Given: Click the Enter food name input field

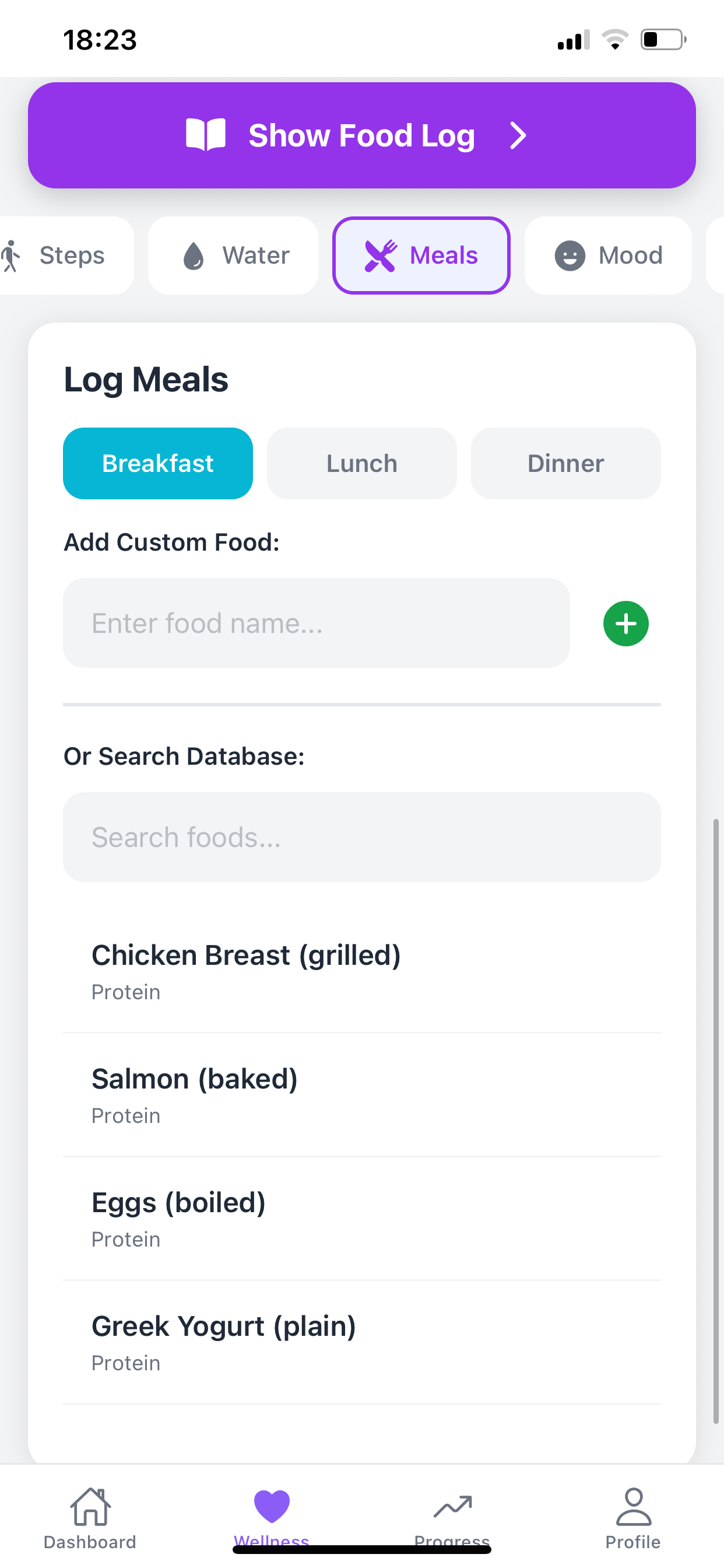Looking at the screenshot, I should click(x=317, y=622).
